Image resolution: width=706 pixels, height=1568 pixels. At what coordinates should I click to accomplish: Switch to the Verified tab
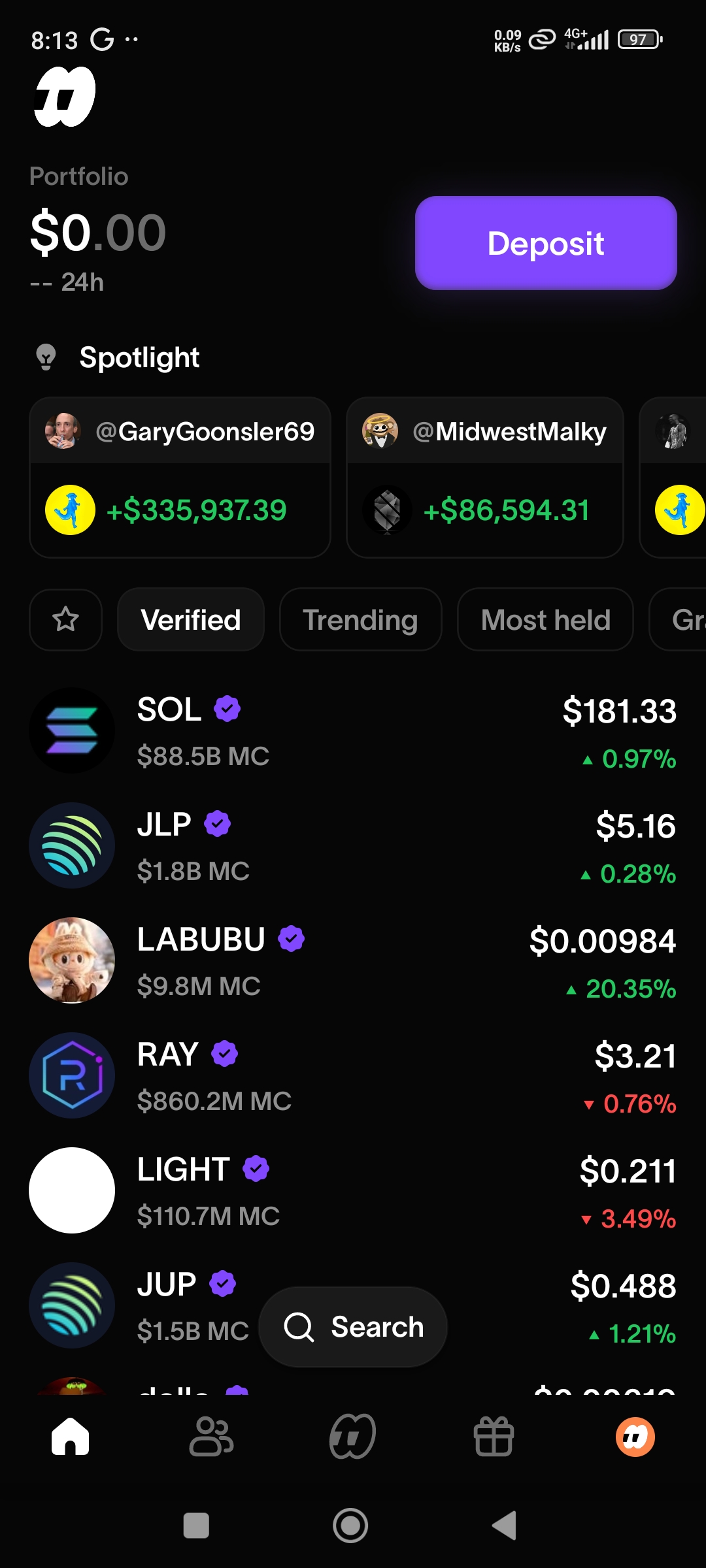[x=190, y=619]
